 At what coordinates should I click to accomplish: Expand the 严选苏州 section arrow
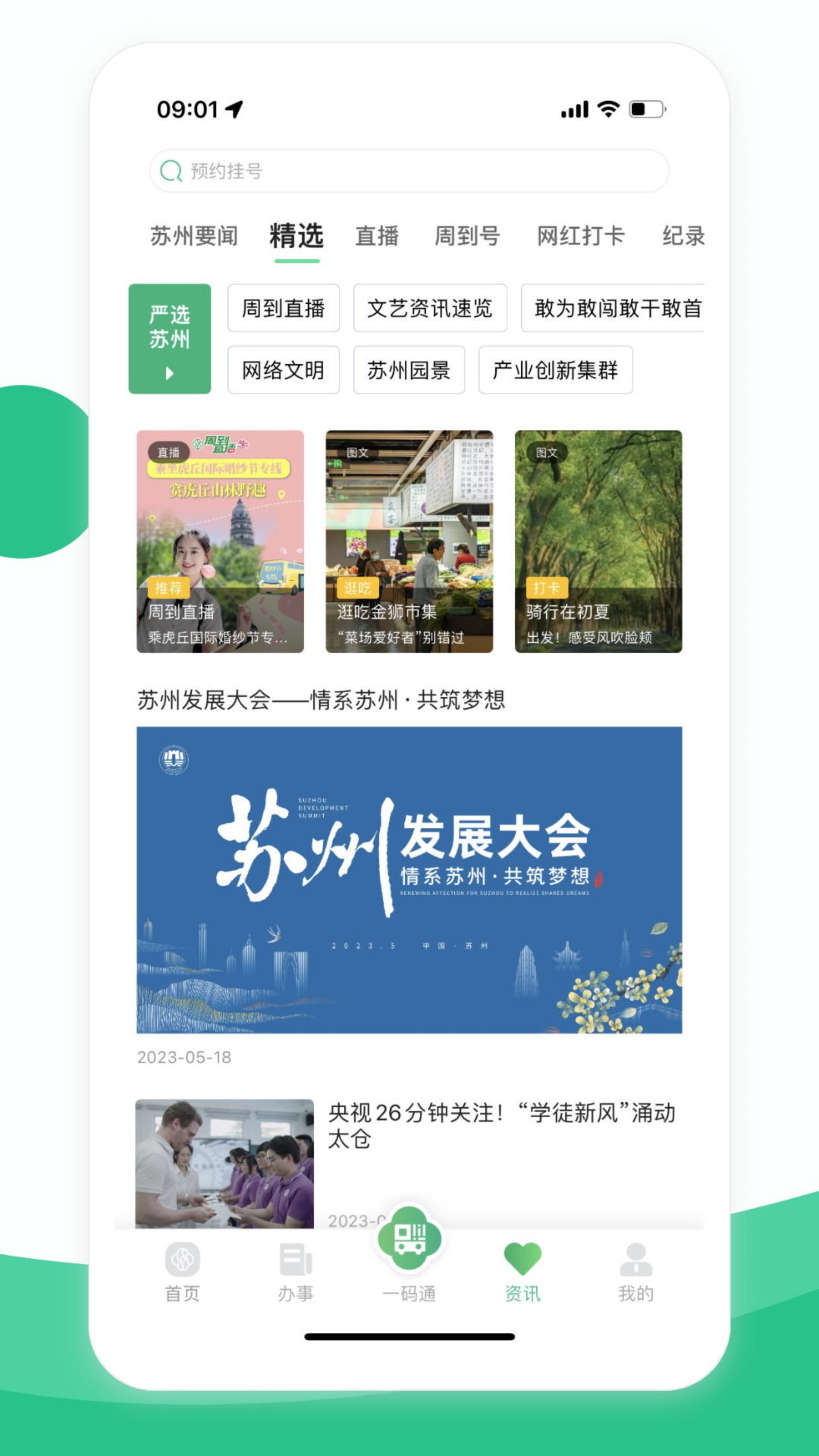point(170,375)
